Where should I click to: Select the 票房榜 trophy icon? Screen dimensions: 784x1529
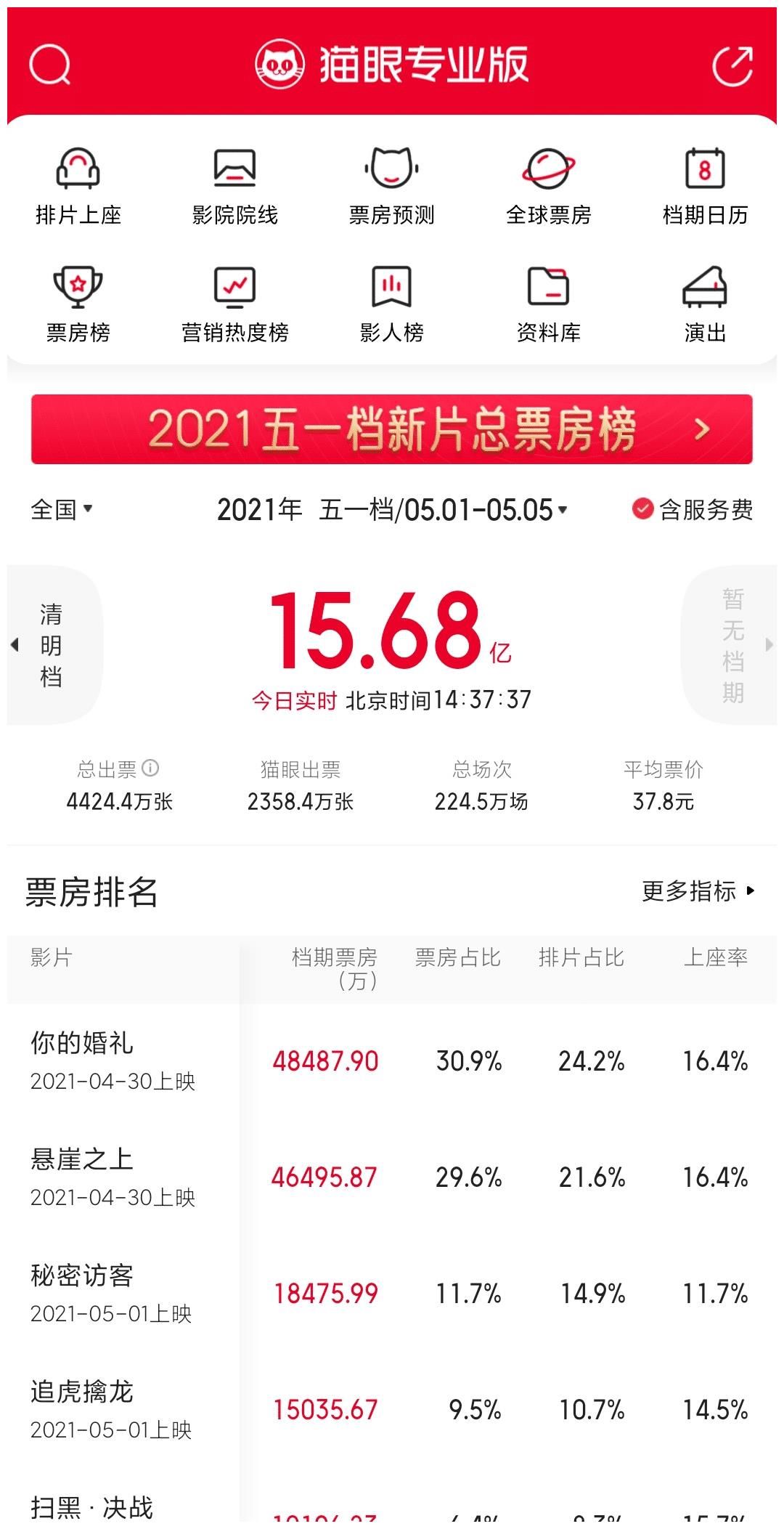point(78,304)
